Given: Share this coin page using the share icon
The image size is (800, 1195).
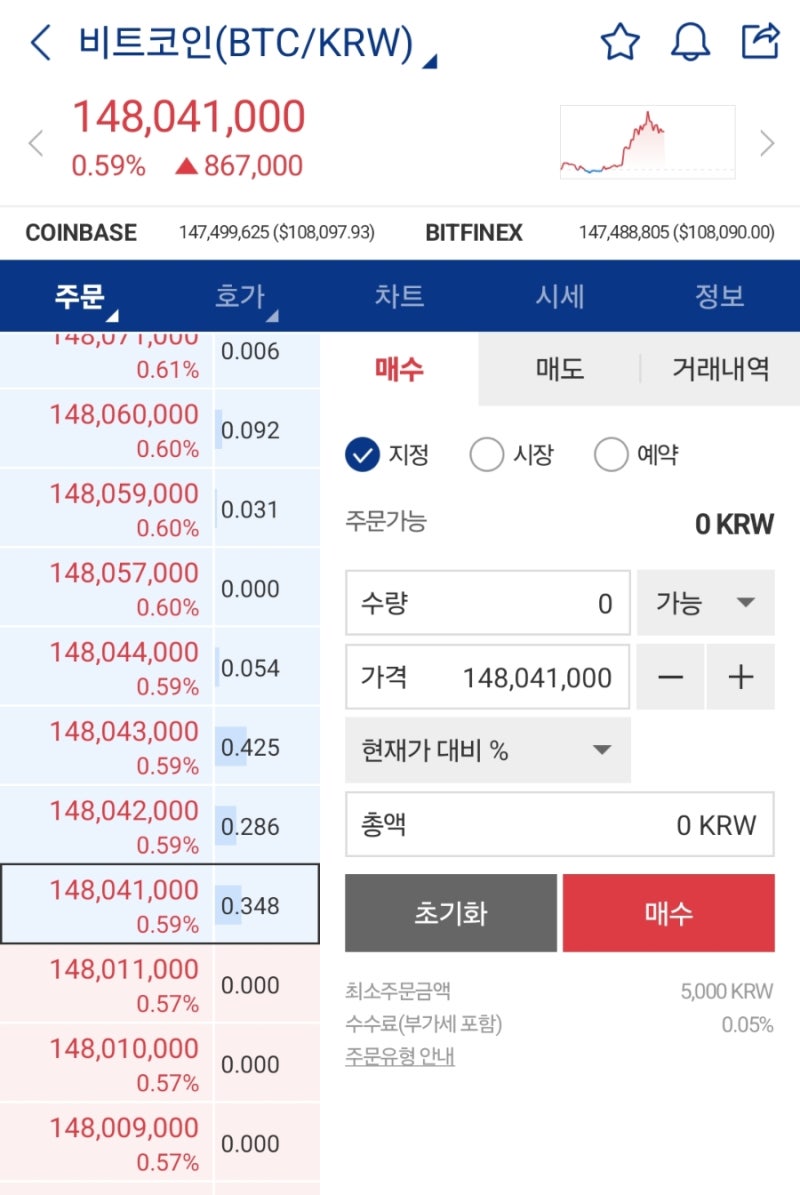Looking at the screenshot, I should tap(762, 43).
